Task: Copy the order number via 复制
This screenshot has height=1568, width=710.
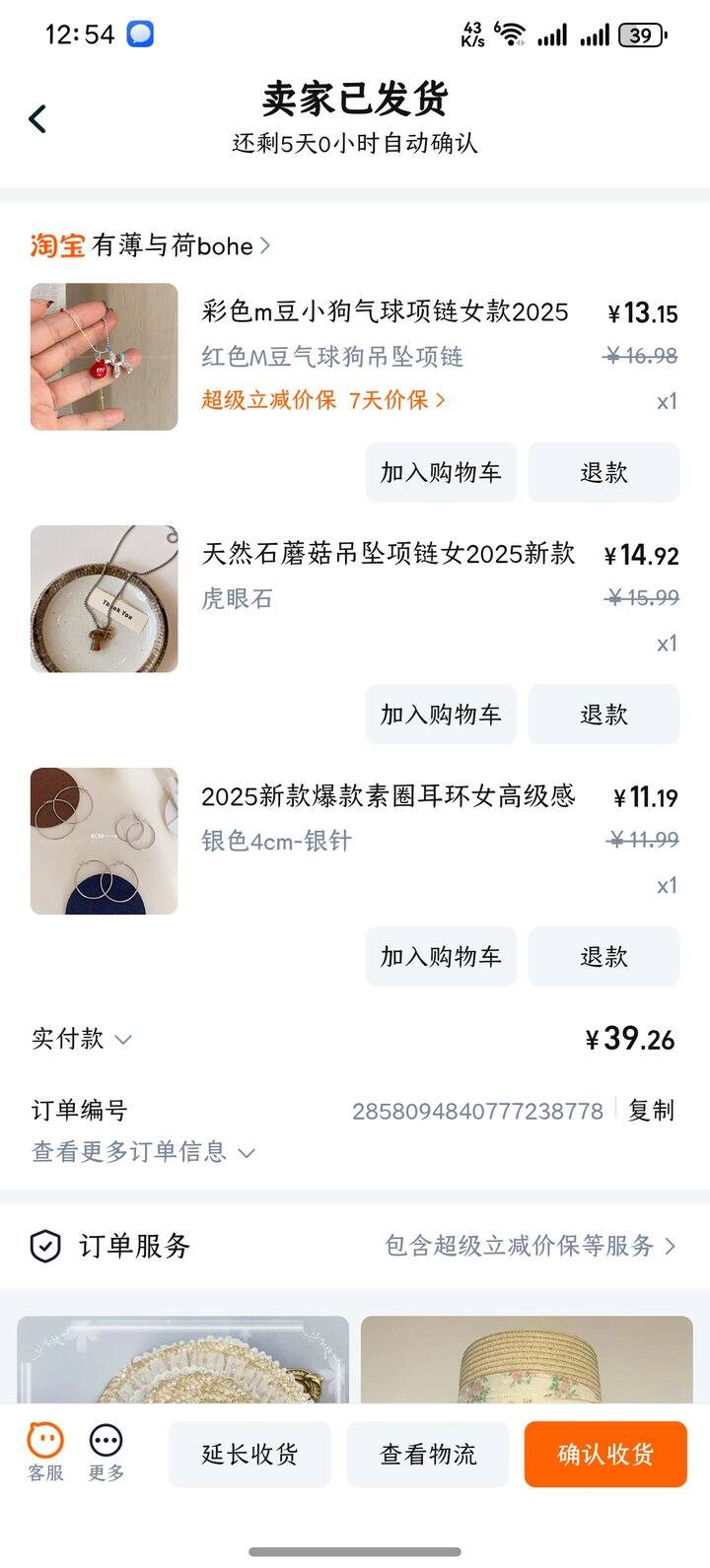Action: 651,1111
